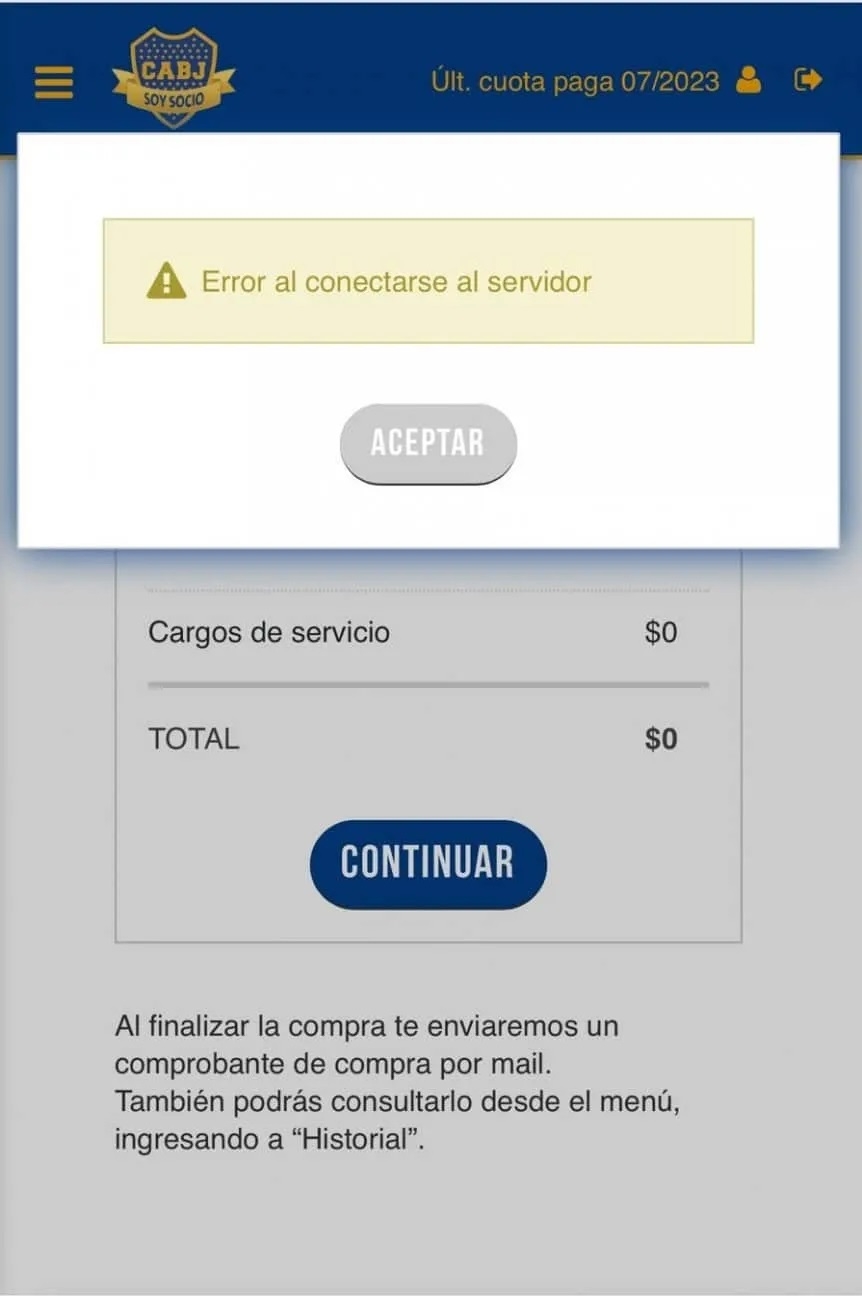Dismiss the error with the Aceptar button
862x1296 pixels.
[x=428, y=443]
